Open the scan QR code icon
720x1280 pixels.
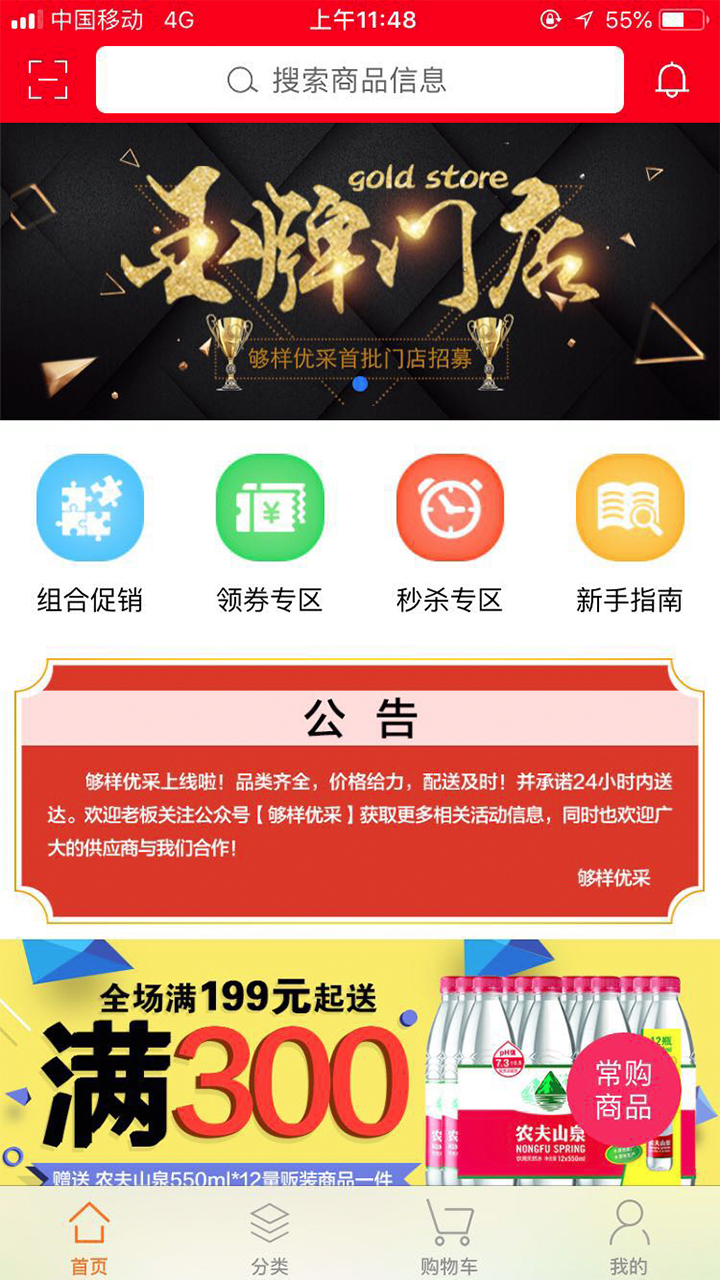pyautogui.click(x=48, y=80)
